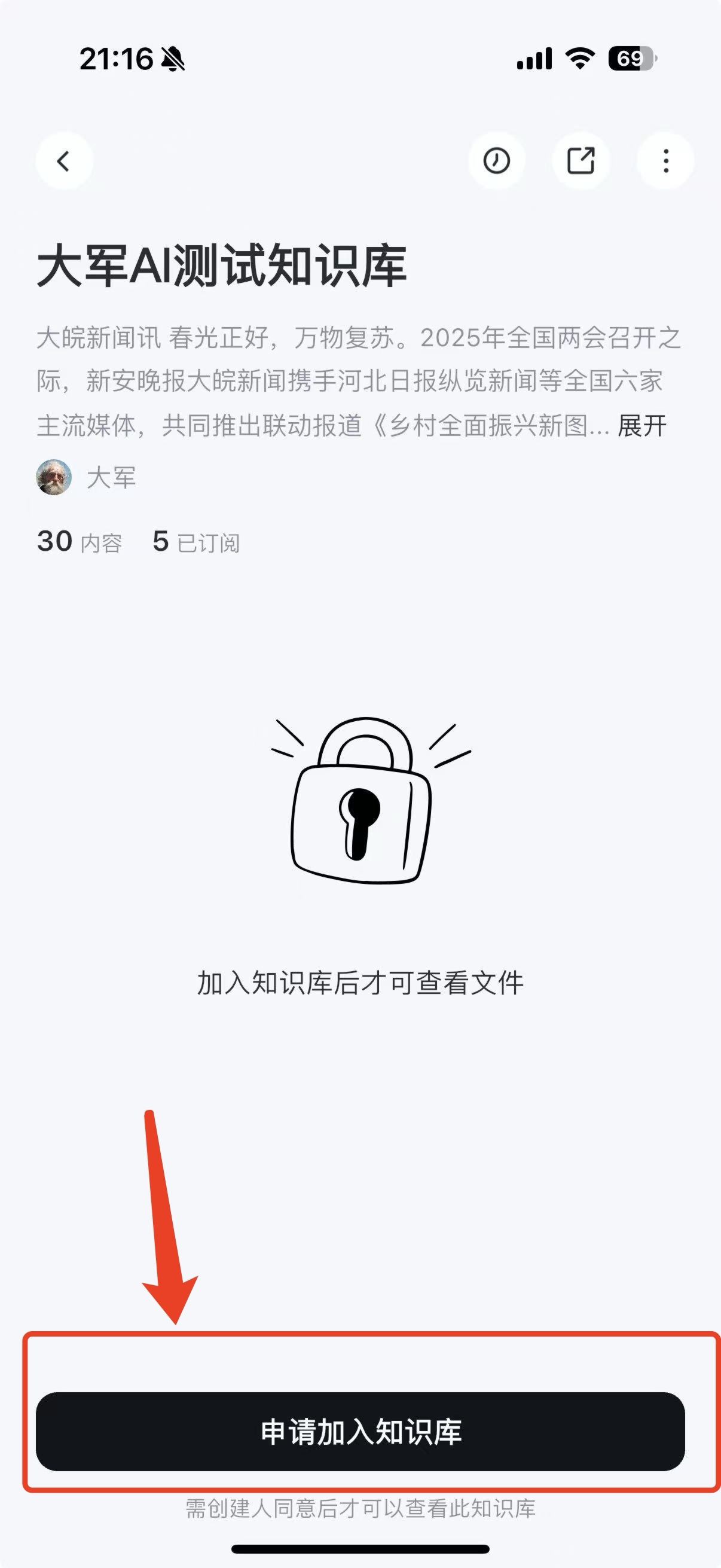
Task: Tap 申请加入知识库 button
Action: (360, 1431)
